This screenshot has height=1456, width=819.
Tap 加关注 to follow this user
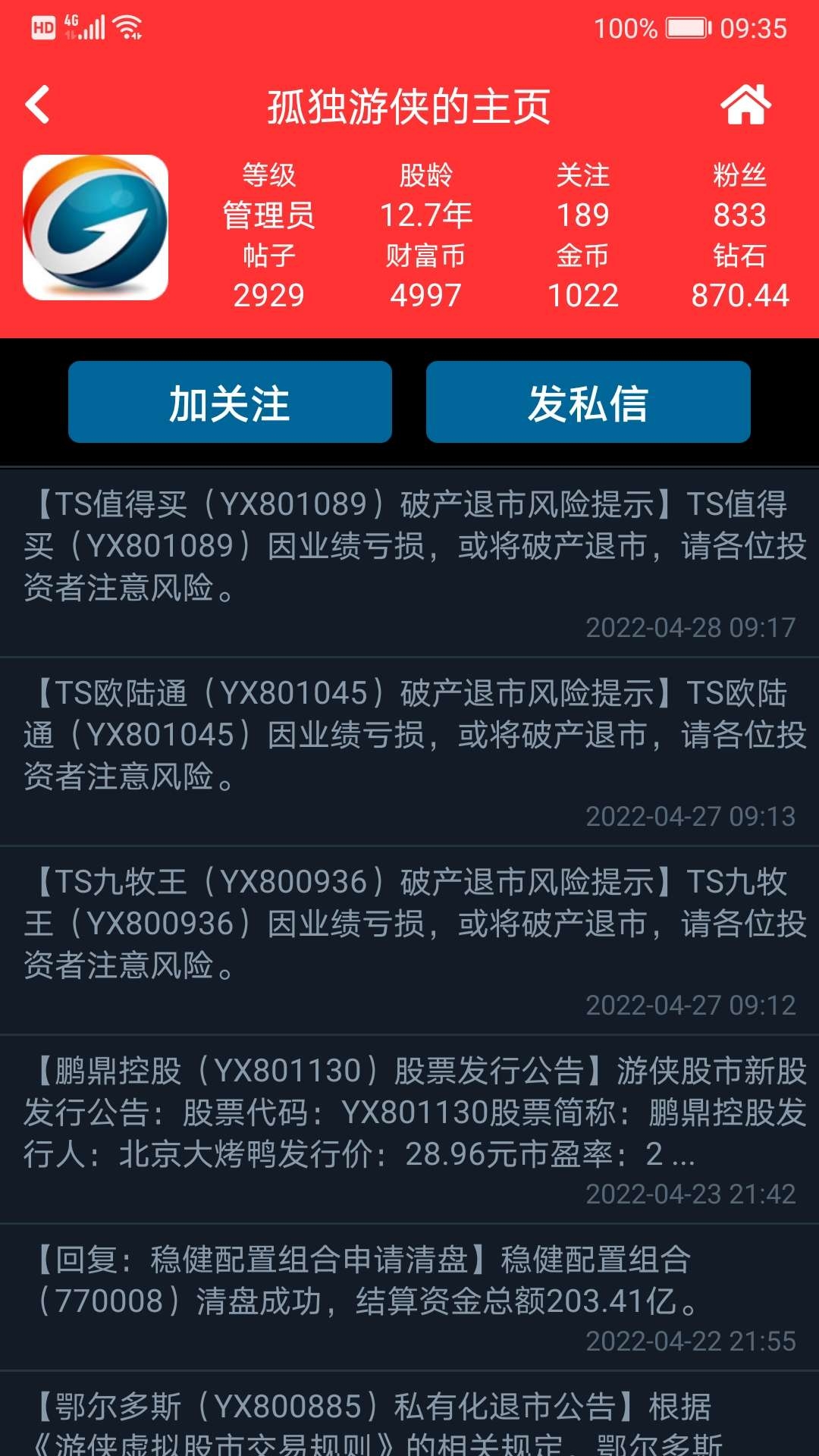tap(230, 402)
